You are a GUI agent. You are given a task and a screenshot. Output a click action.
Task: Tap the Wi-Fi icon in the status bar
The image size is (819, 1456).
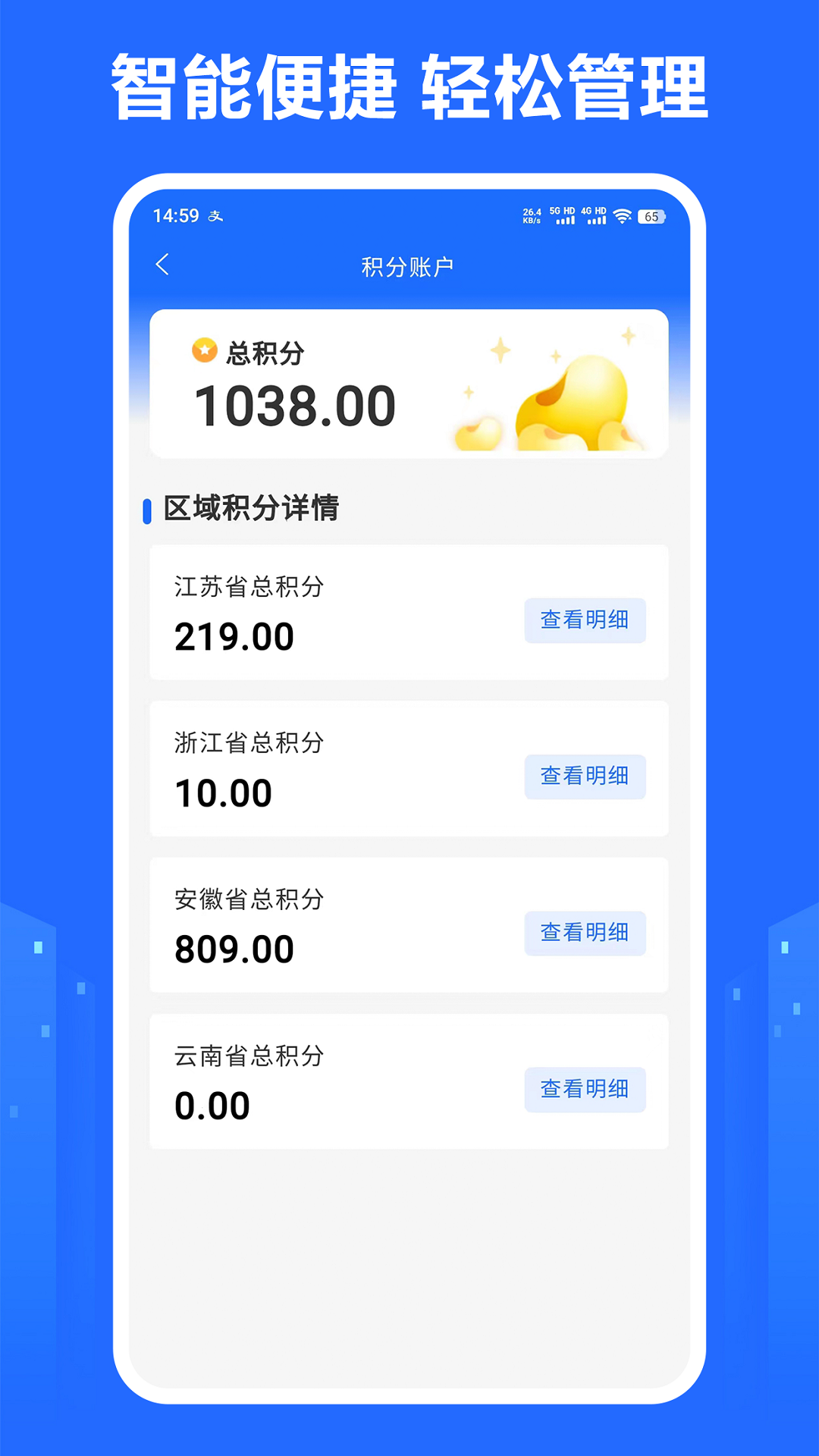click(623, 216)
